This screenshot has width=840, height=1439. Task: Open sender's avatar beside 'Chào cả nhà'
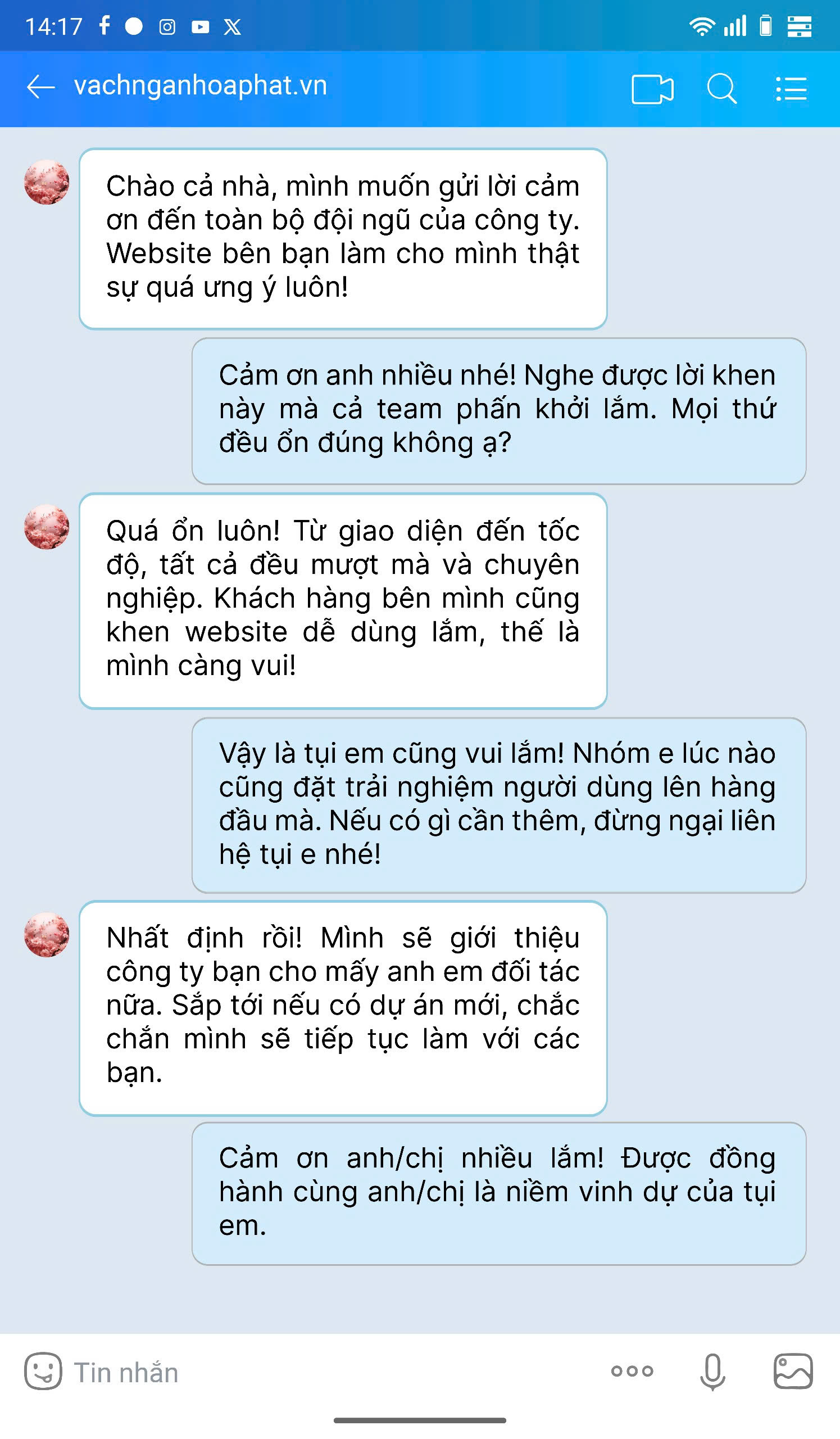coord(47,182)
